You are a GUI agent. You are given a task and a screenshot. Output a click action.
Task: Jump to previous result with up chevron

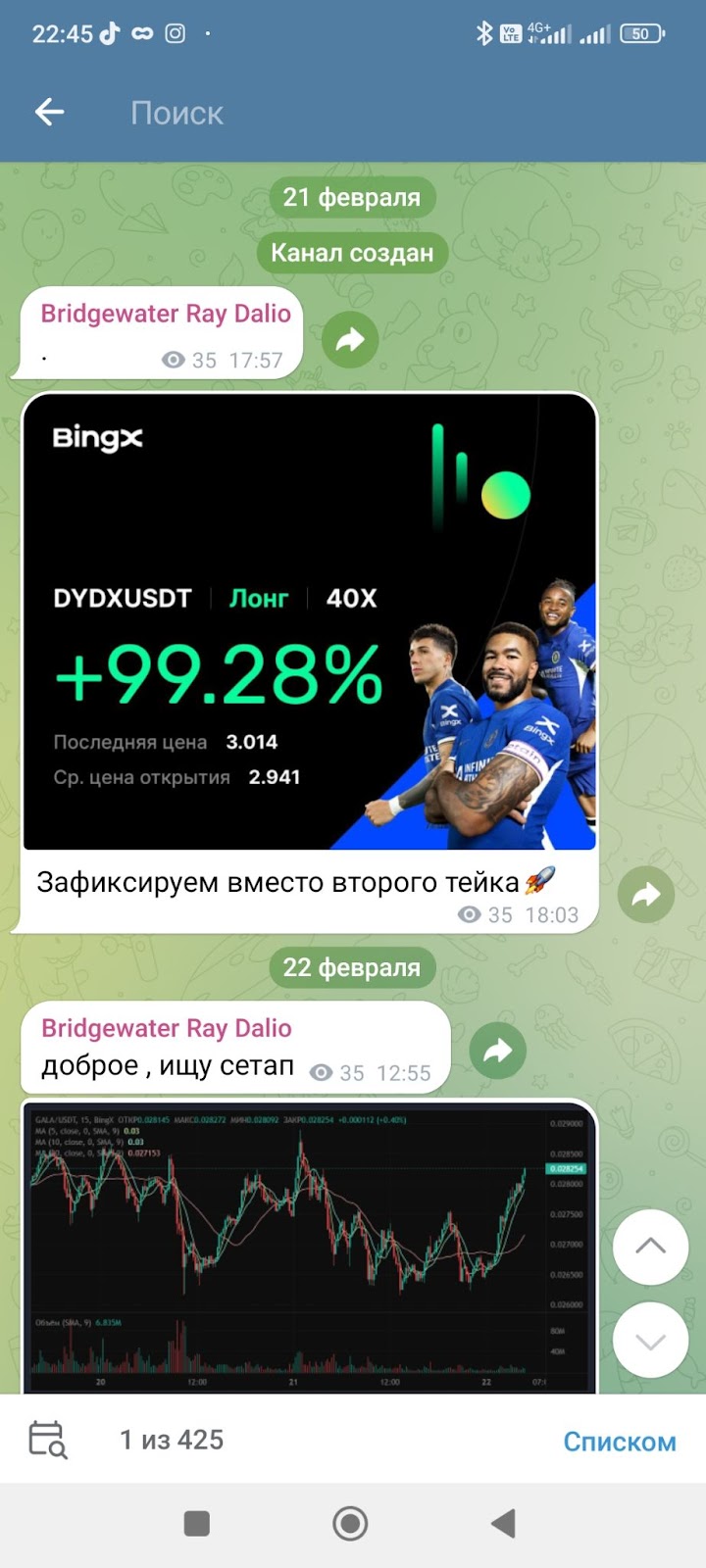click(650, 1247)
